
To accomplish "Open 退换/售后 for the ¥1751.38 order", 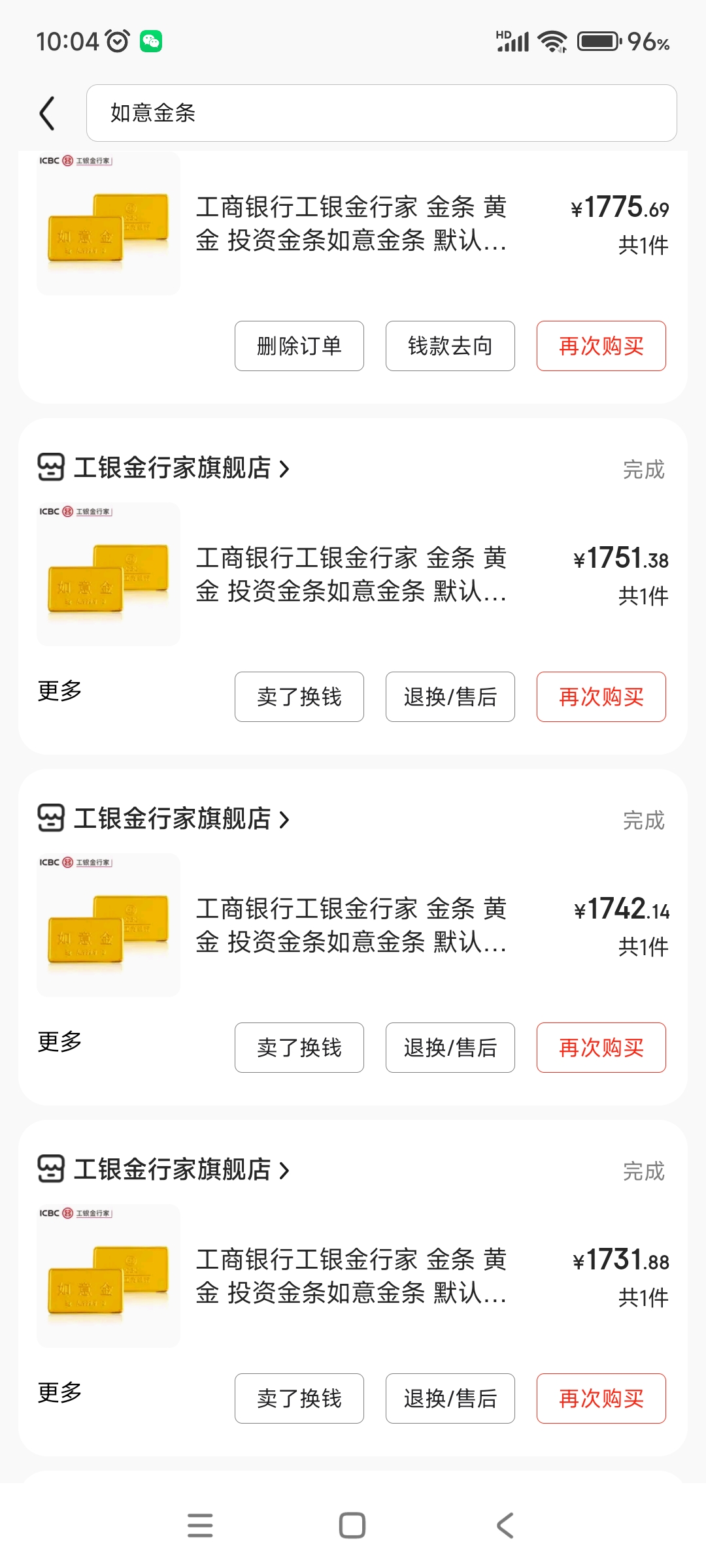I will pyautogui.click(x=450, y=696).
